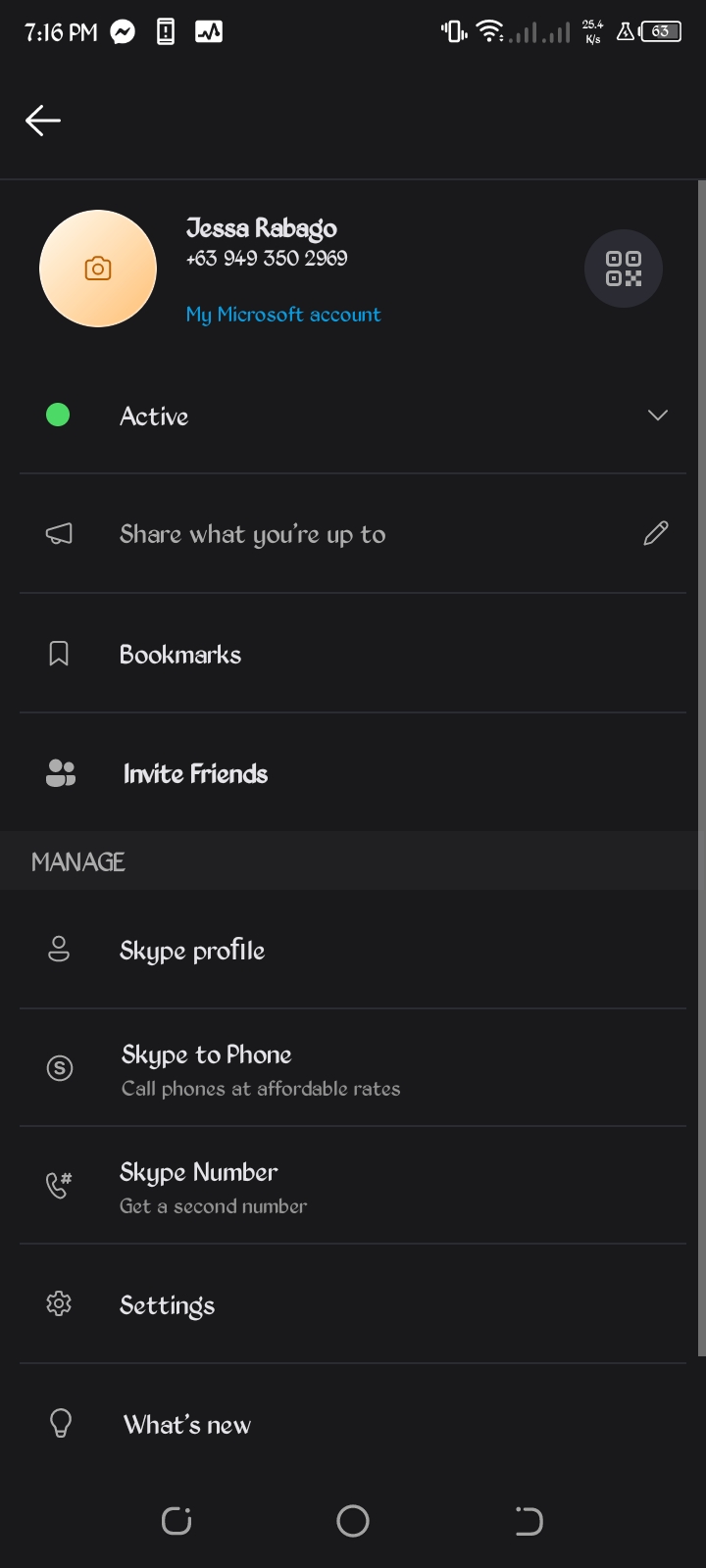This screenshot has width=706, height=1568.
Task: View What's new
Action: pos(353,1424)
